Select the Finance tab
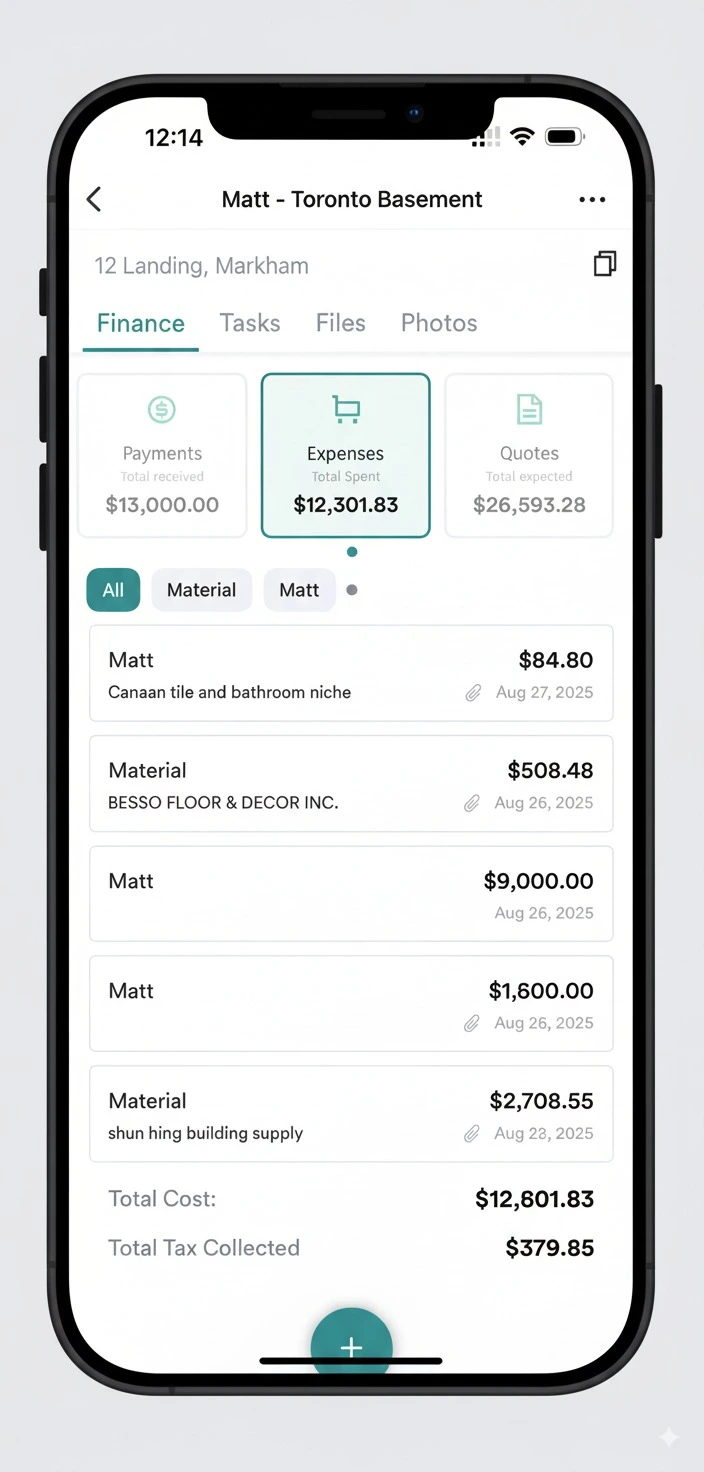The height and width of the screenshot is (1472, 704). [141, 323]
